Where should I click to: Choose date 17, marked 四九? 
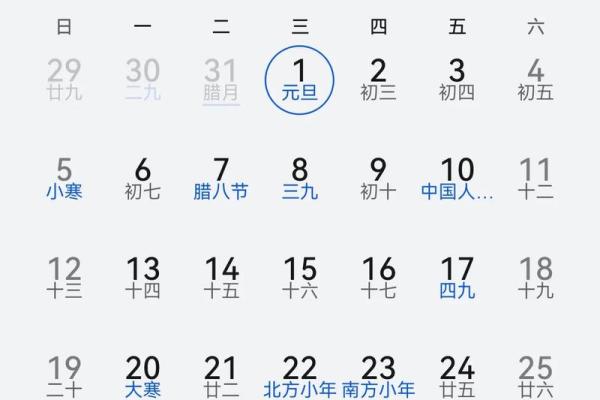pos(457,277)
